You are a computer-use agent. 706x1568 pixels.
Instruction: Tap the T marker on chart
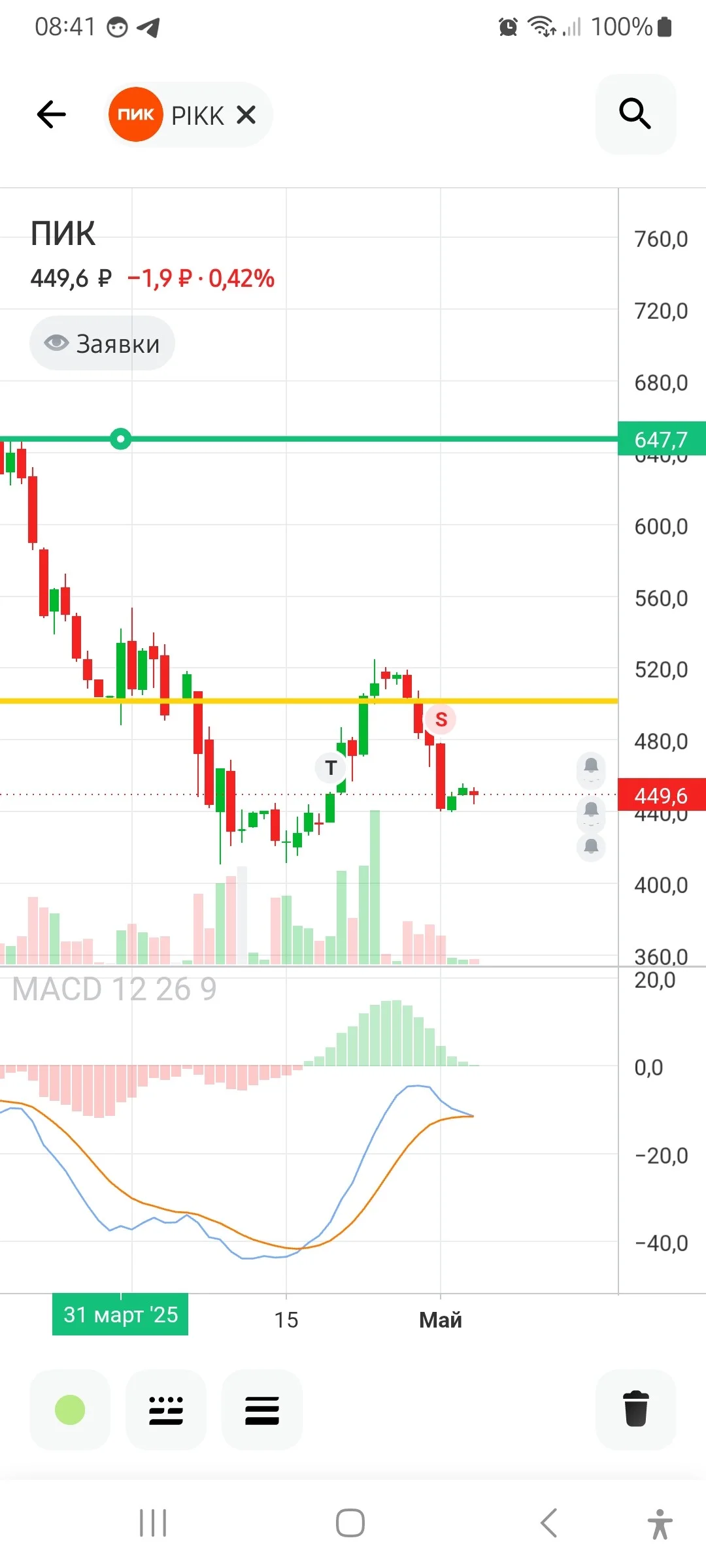click(x=331, y=768)
